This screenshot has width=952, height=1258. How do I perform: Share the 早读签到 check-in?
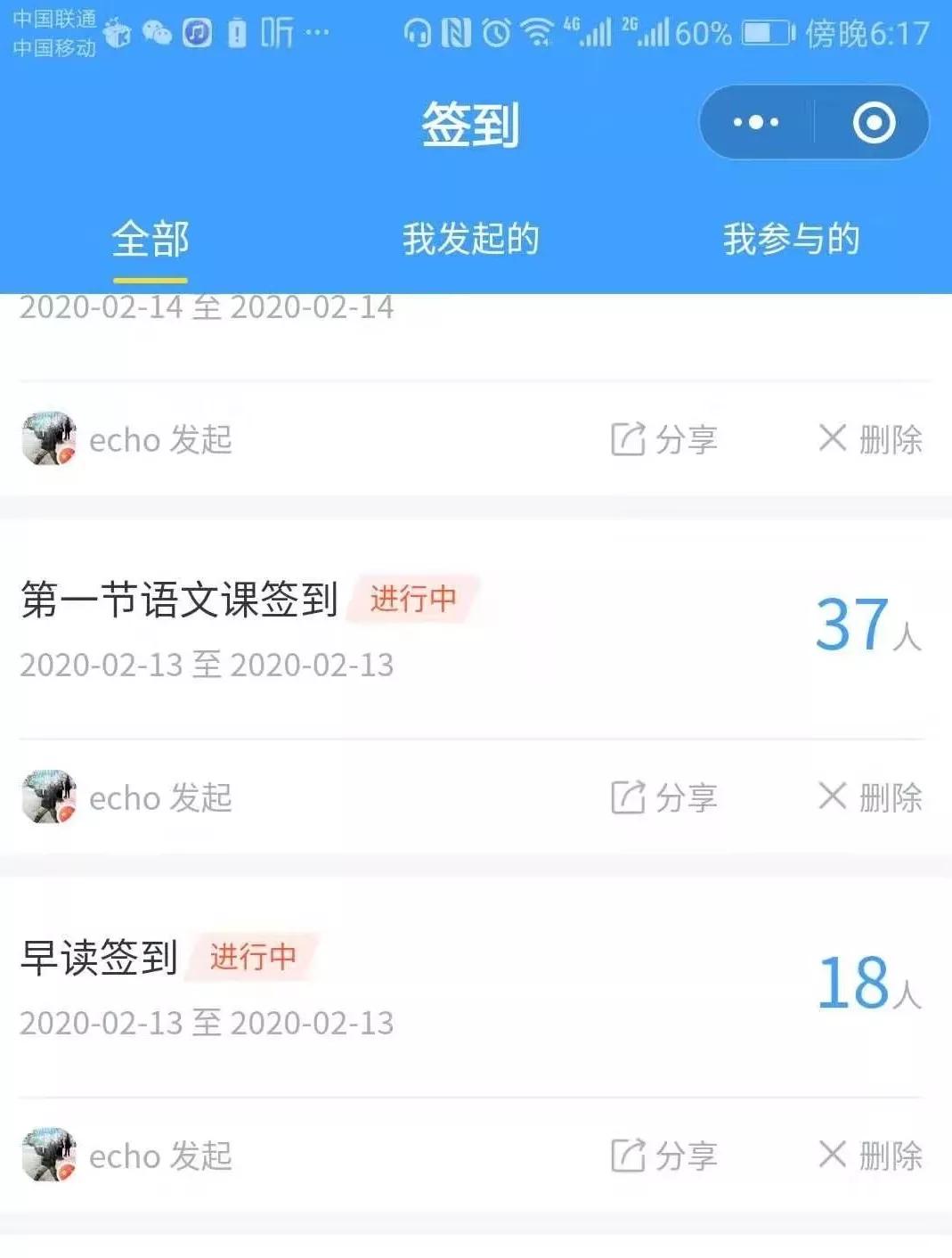coord(664,1156)
